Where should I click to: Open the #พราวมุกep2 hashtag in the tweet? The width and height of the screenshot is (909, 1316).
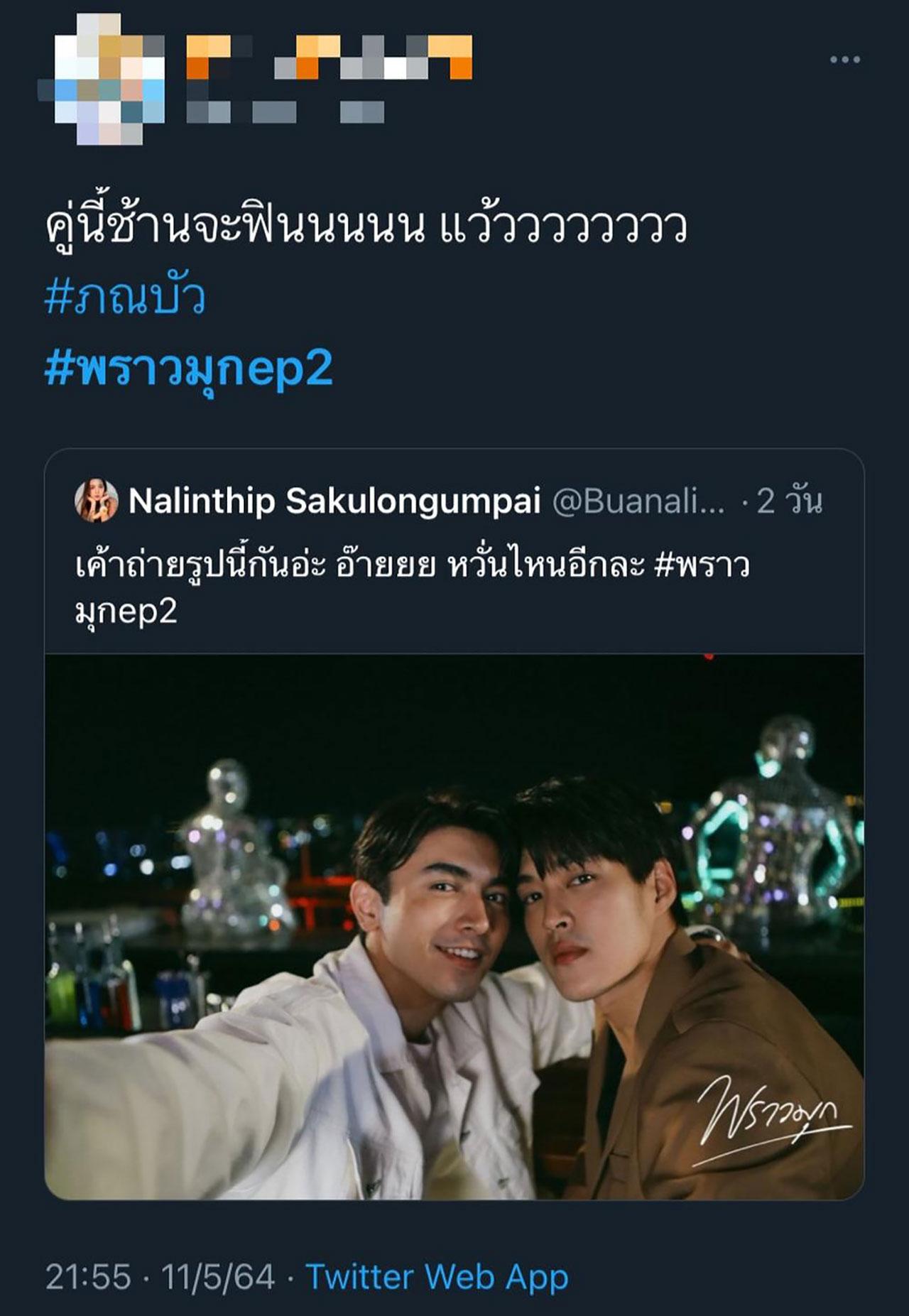click(x=188, y=369)
